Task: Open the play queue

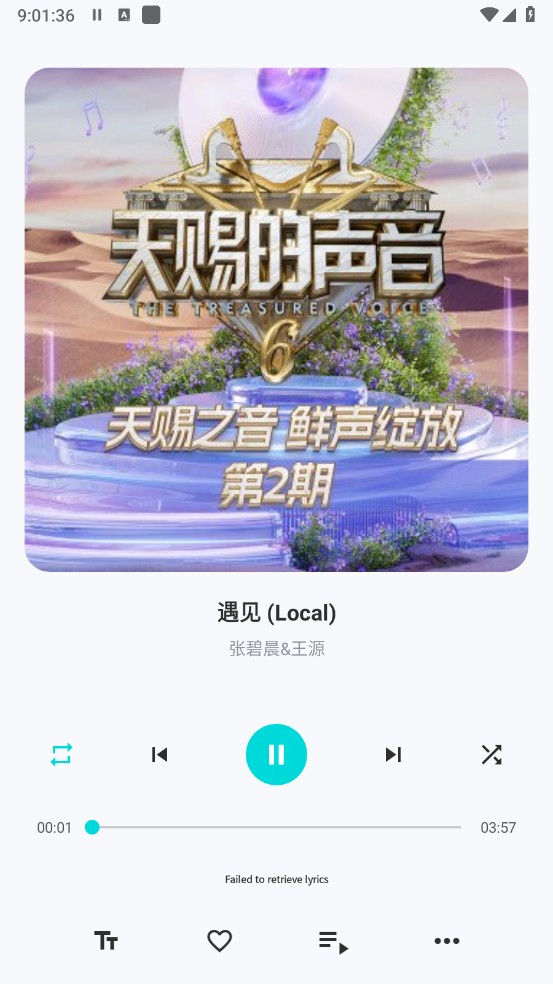Action: coord(333,942)
